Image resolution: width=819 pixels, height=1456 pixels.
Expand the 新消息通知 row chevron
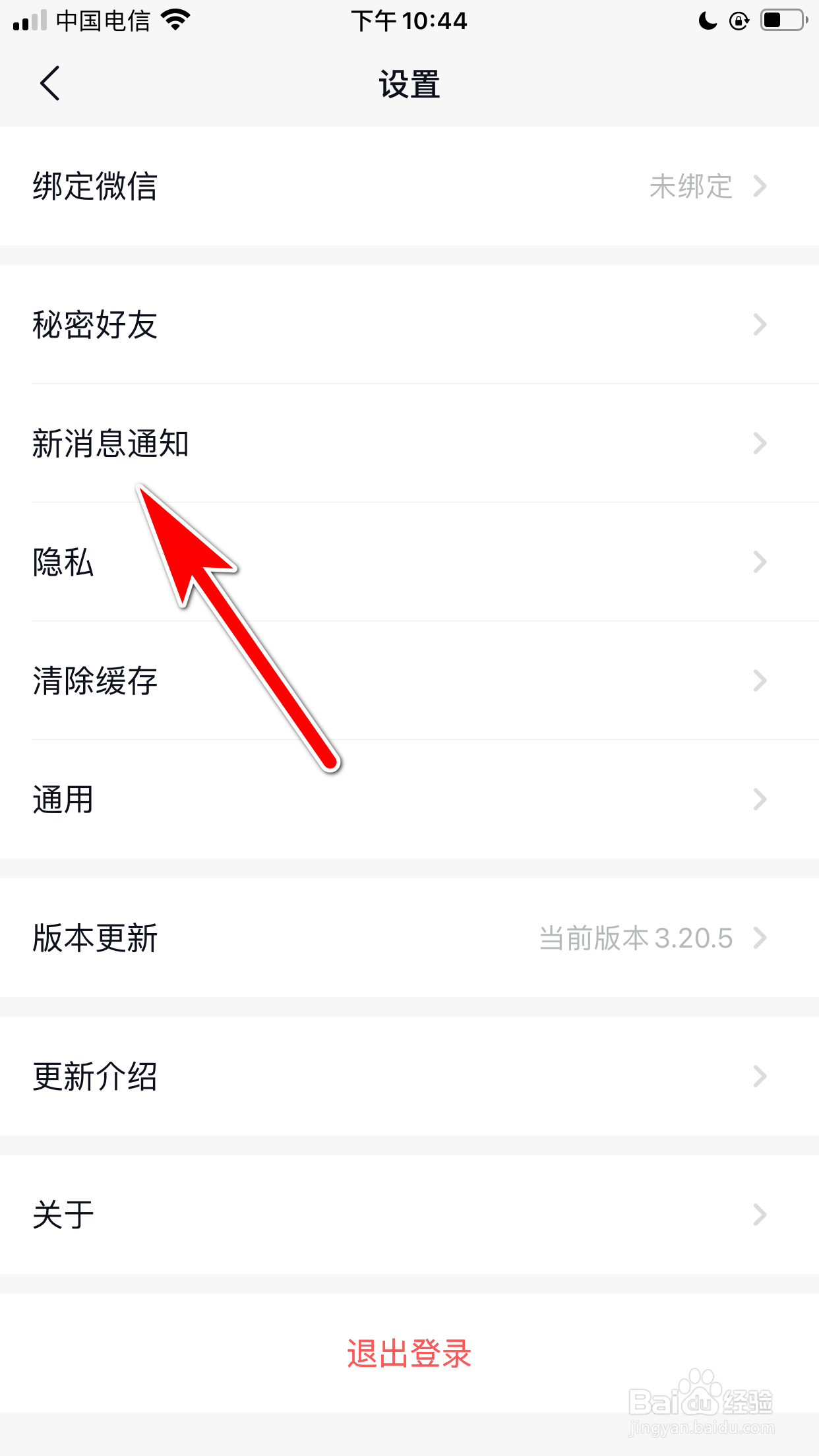point(760,443)
